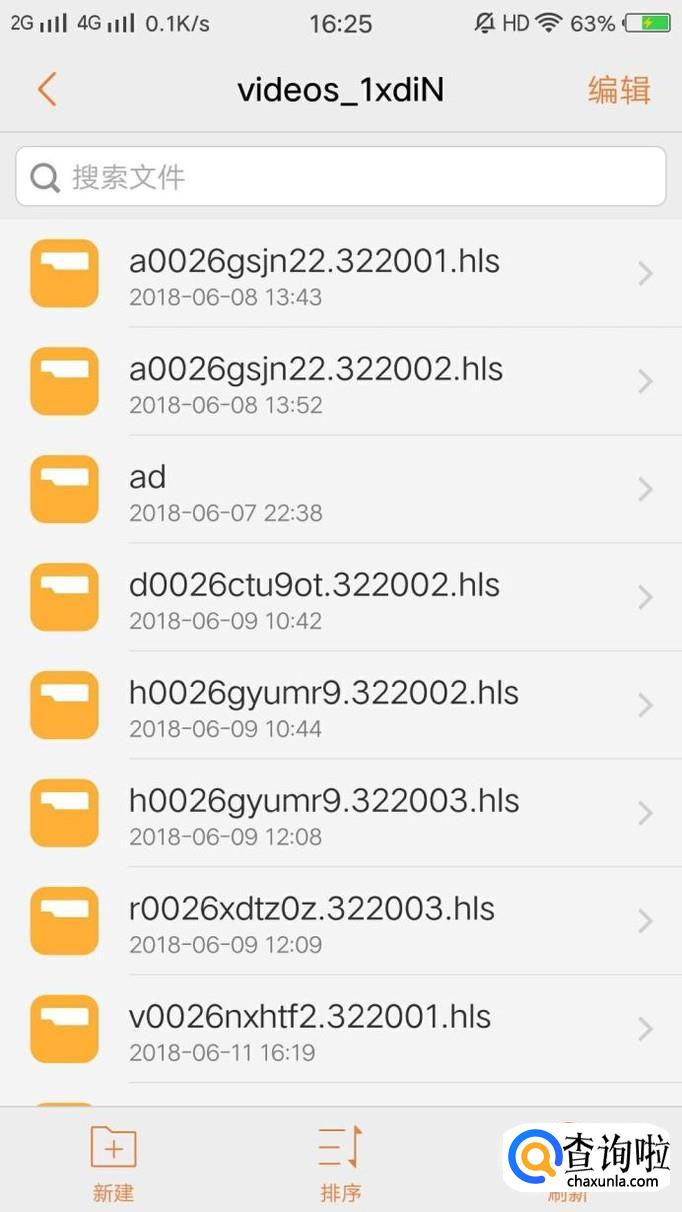Viewport: 682px width, 1212px height.
Task: Open folder r0026xdtz0z.322003.hls
Action: click(x=340, y=922)
